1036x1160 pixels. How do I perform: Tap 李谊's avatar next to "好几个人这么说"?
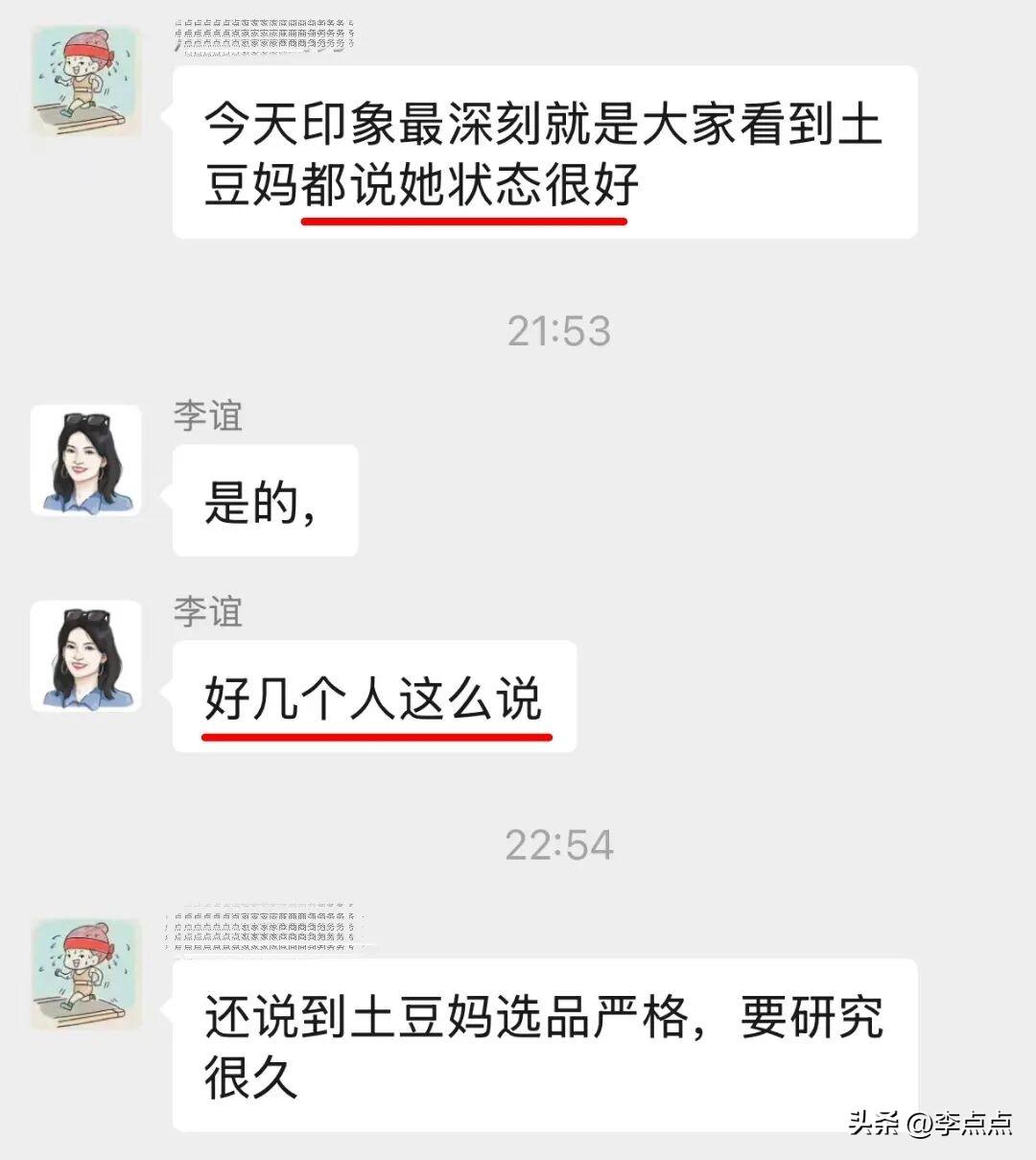[86, 656]
